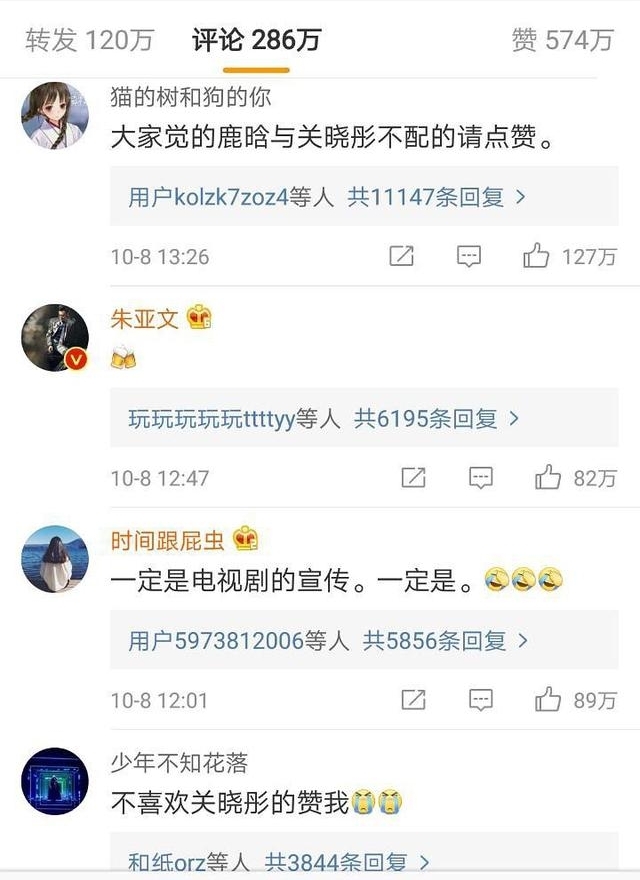Reply to 朱亚文's comment
The width and height of the screenshot is (640, 880).
(481, 478)
